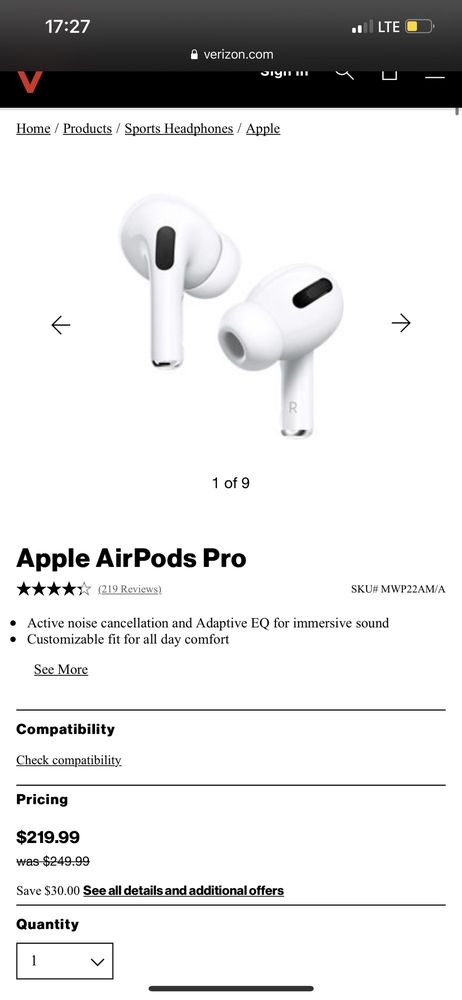
Task: Go to Products breadcrumb
Action: click(87, 128)
